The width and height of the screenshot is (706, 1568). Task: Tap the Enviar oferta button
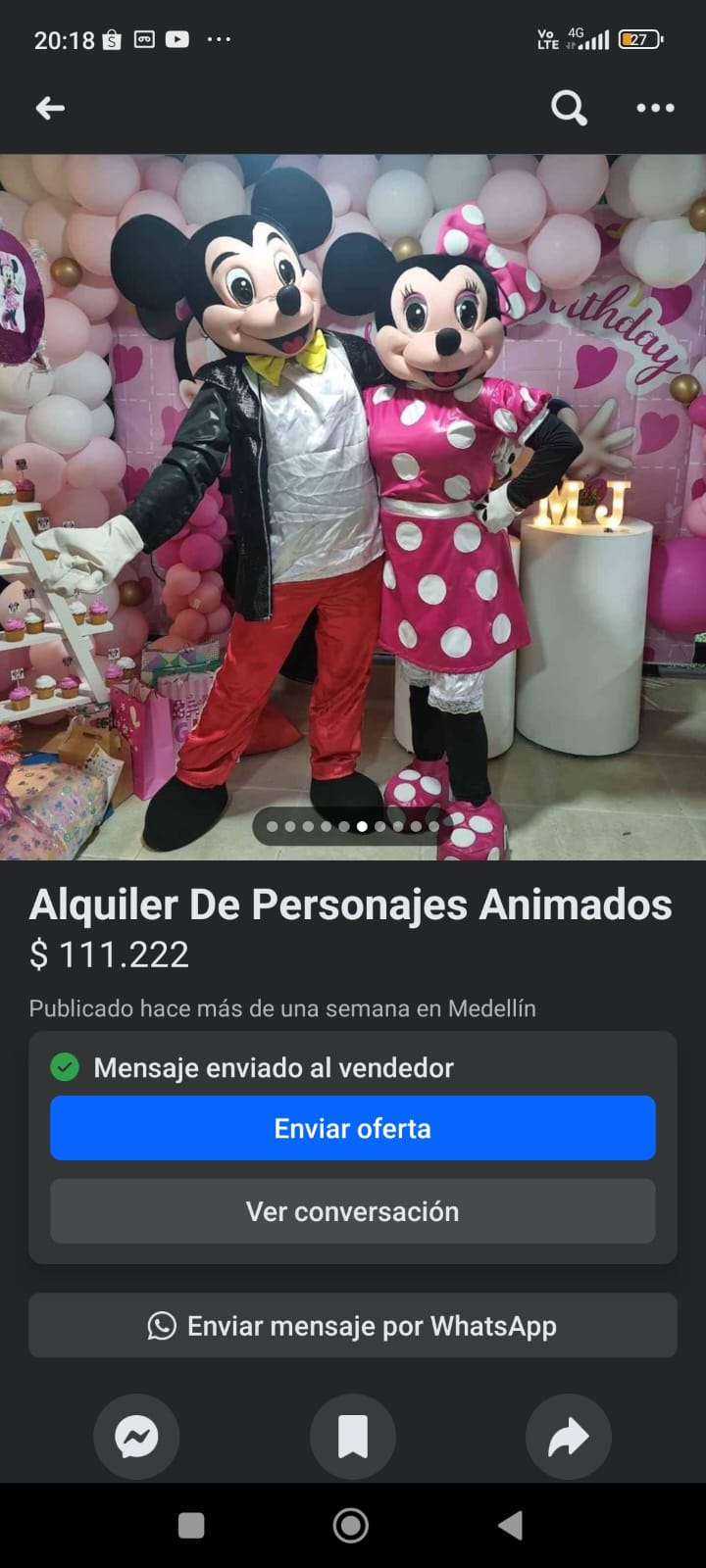pyautogui.click(x=353, y=1128)
